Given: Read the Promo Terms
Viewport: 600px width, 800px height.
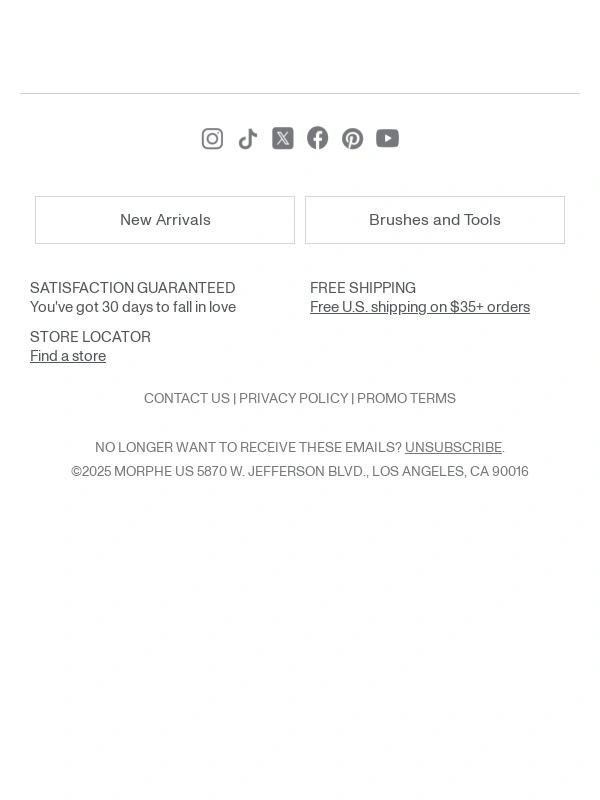Looking at the screenshot, I should 406,398.
